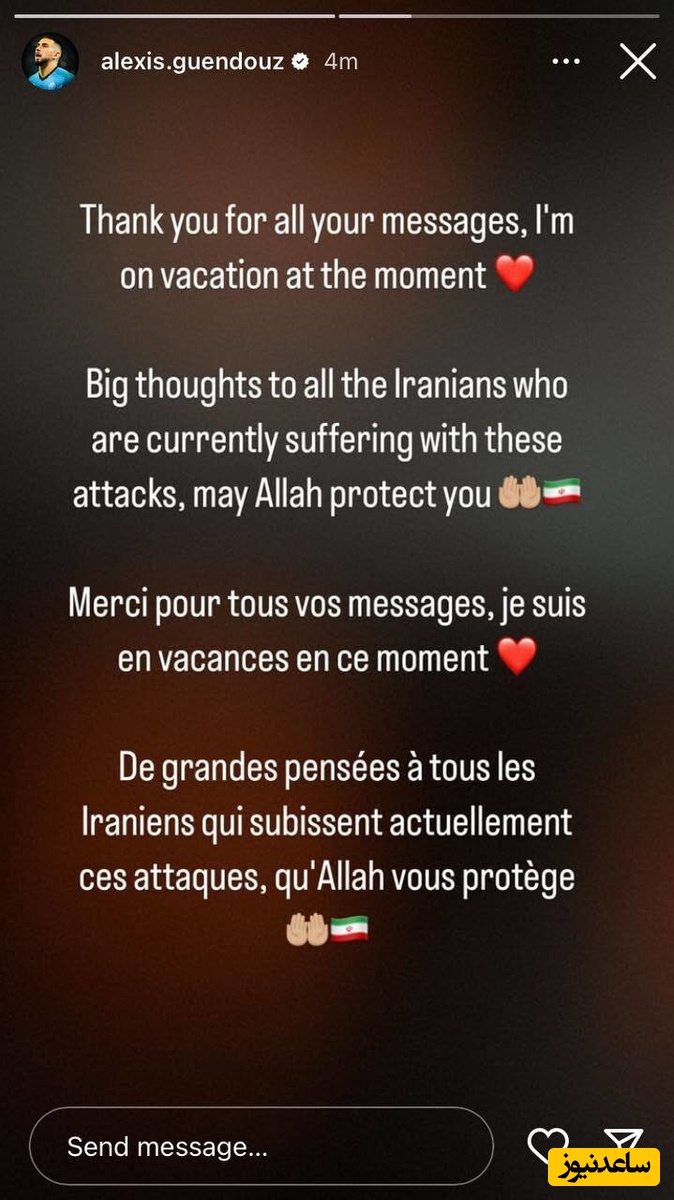Viewport: 674px width, 1200px height.
Task: Focus the Send message field
Action: pyautogui.click(x=260, y=1146)
